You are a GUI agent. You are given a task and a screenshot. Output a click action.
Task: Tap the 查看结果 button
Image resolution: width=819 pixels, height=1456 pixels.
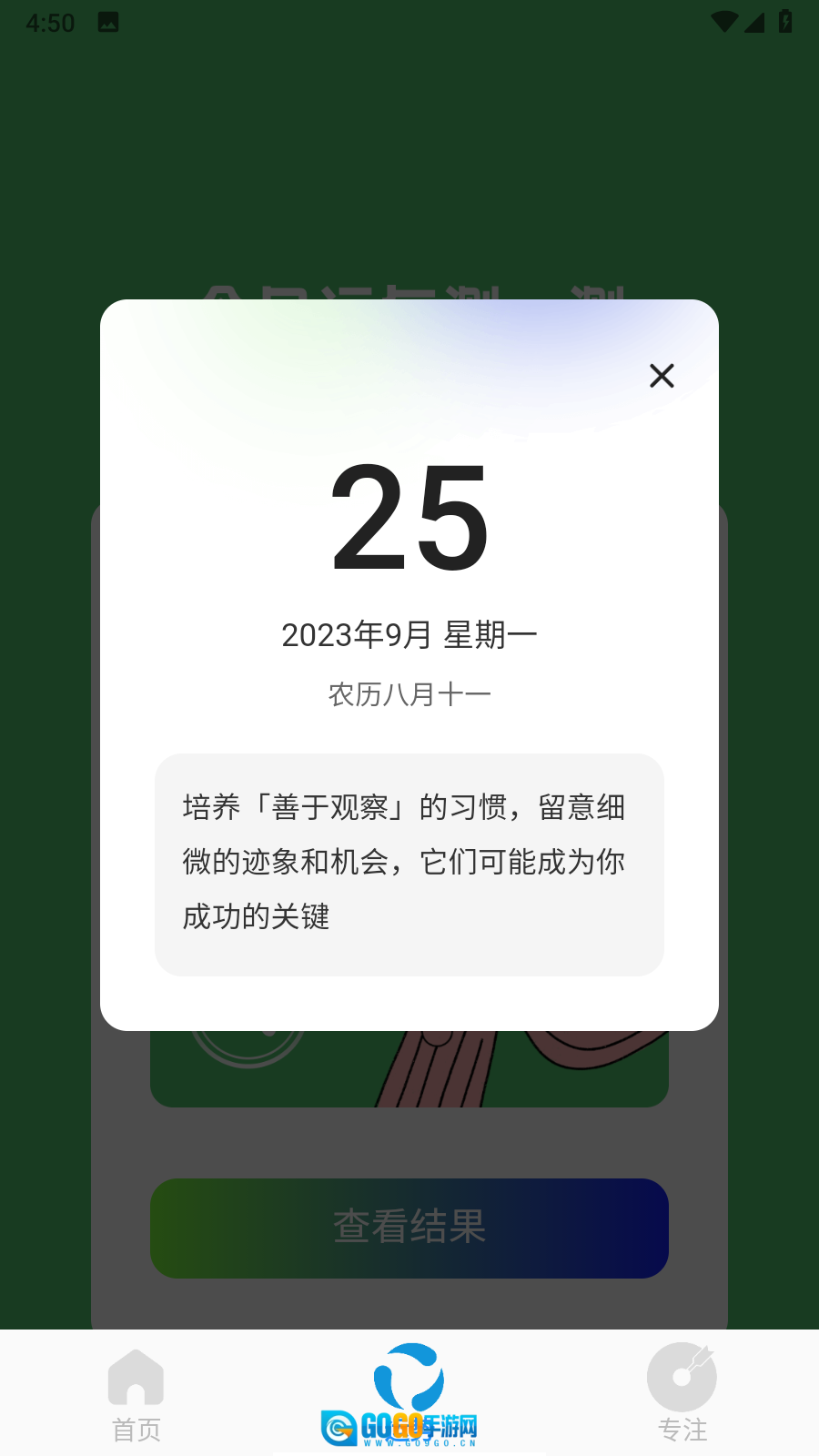click(x=409, y=1228)
